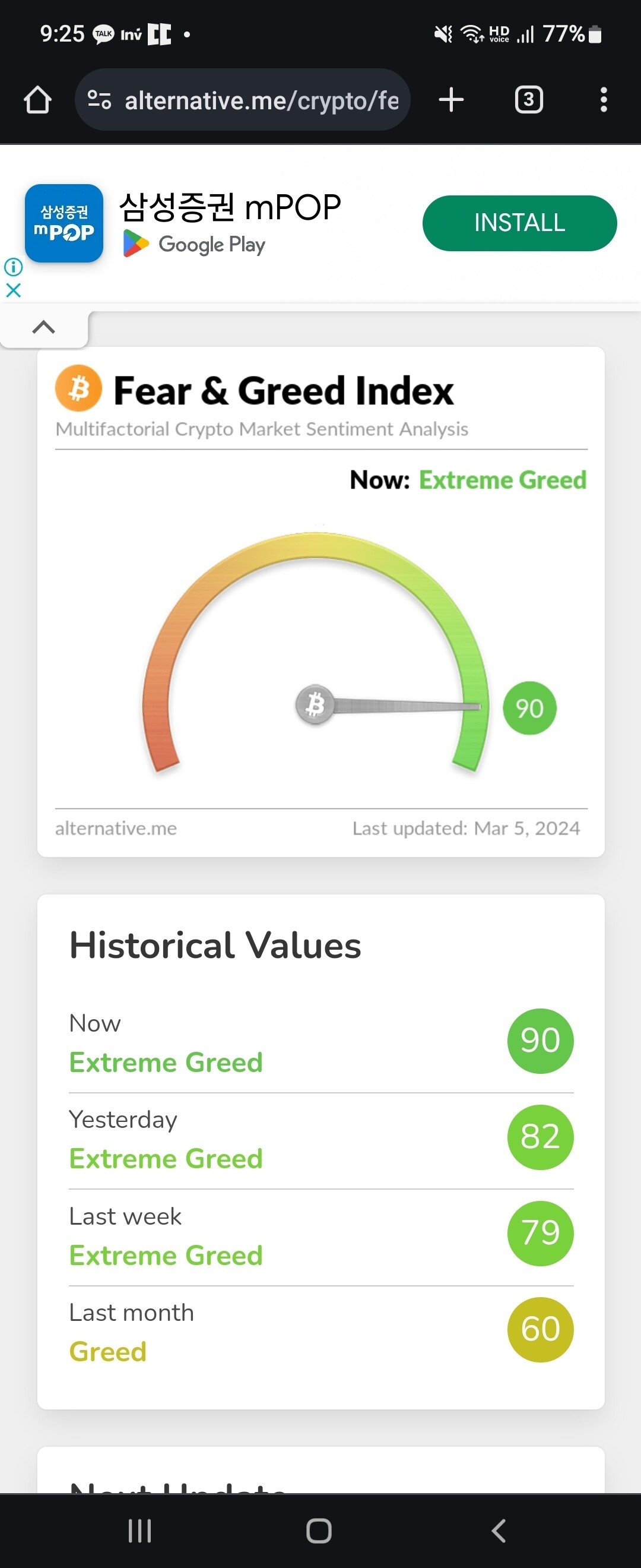Go to browser home page
The width and height of the screenshot is (641, 1568).
click(37, 100)
